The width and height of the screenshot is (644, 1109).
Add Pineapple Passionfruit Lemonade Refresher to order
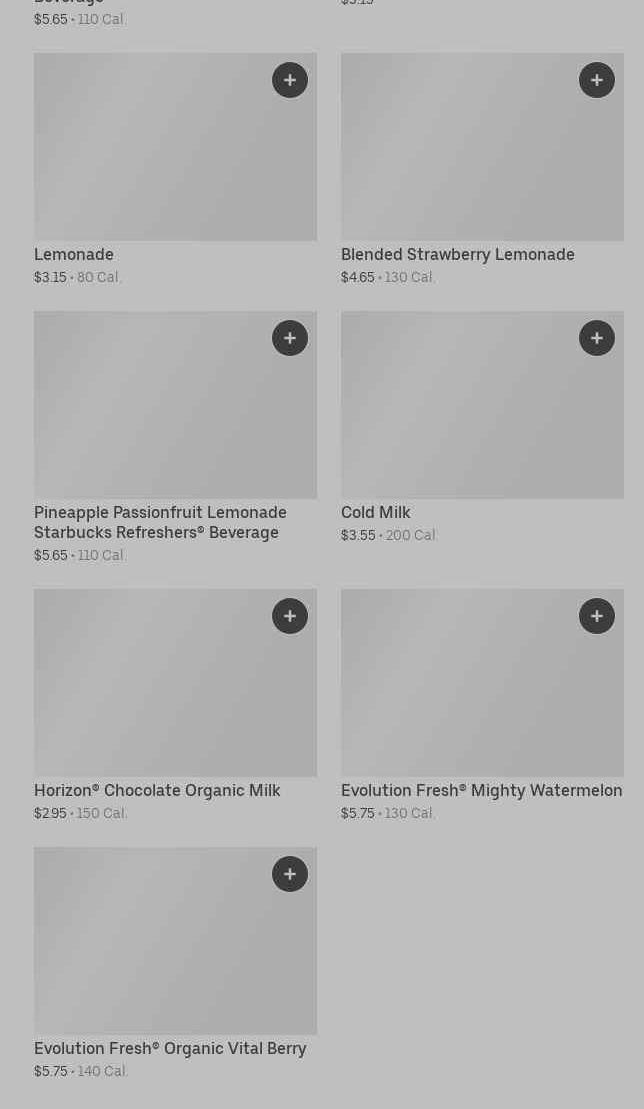pyautogui.click(x=290, y=338)
